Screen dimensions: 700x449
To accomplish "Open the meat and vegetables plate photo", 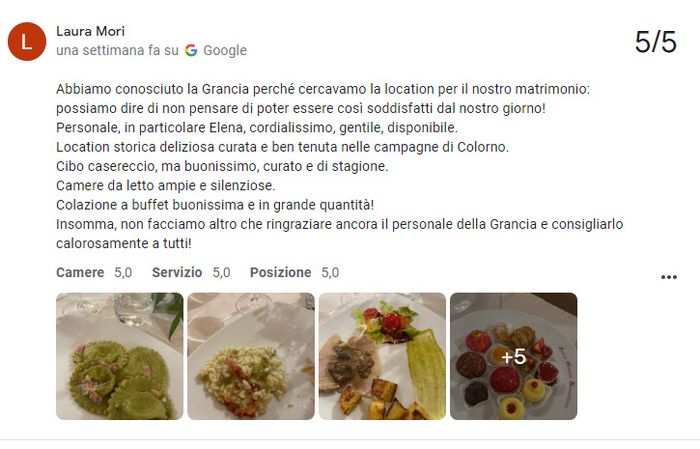I will pyautogui.click(x=382, y=355).
